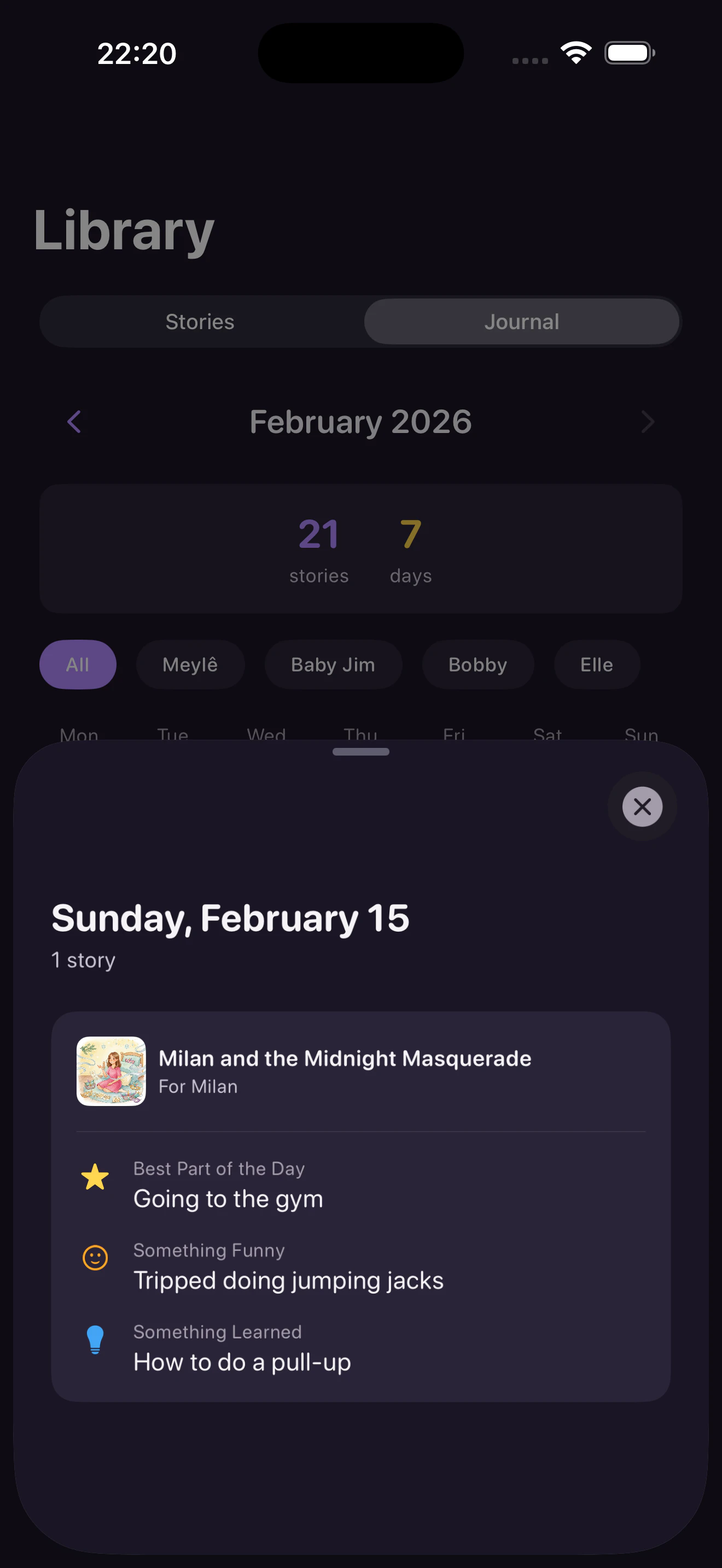Close the Sunday, February 15 sheet
The width and height of the screenshot is (722, 1568).
pyautogui.click(x=642, y=806)
